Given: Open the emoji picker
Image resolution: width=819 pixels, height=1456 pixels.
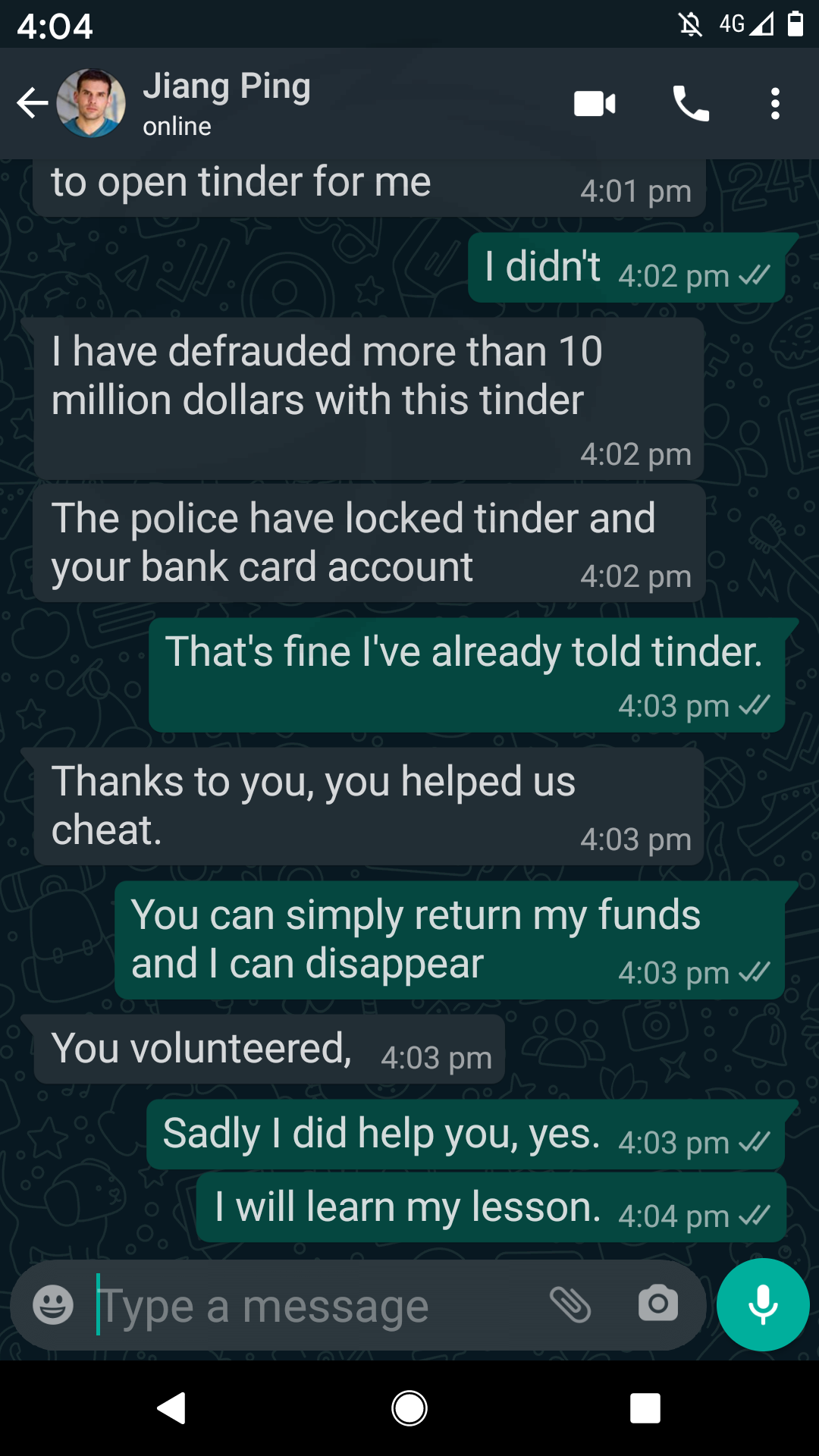Looking at the screenshot, I should point(53,1305).
